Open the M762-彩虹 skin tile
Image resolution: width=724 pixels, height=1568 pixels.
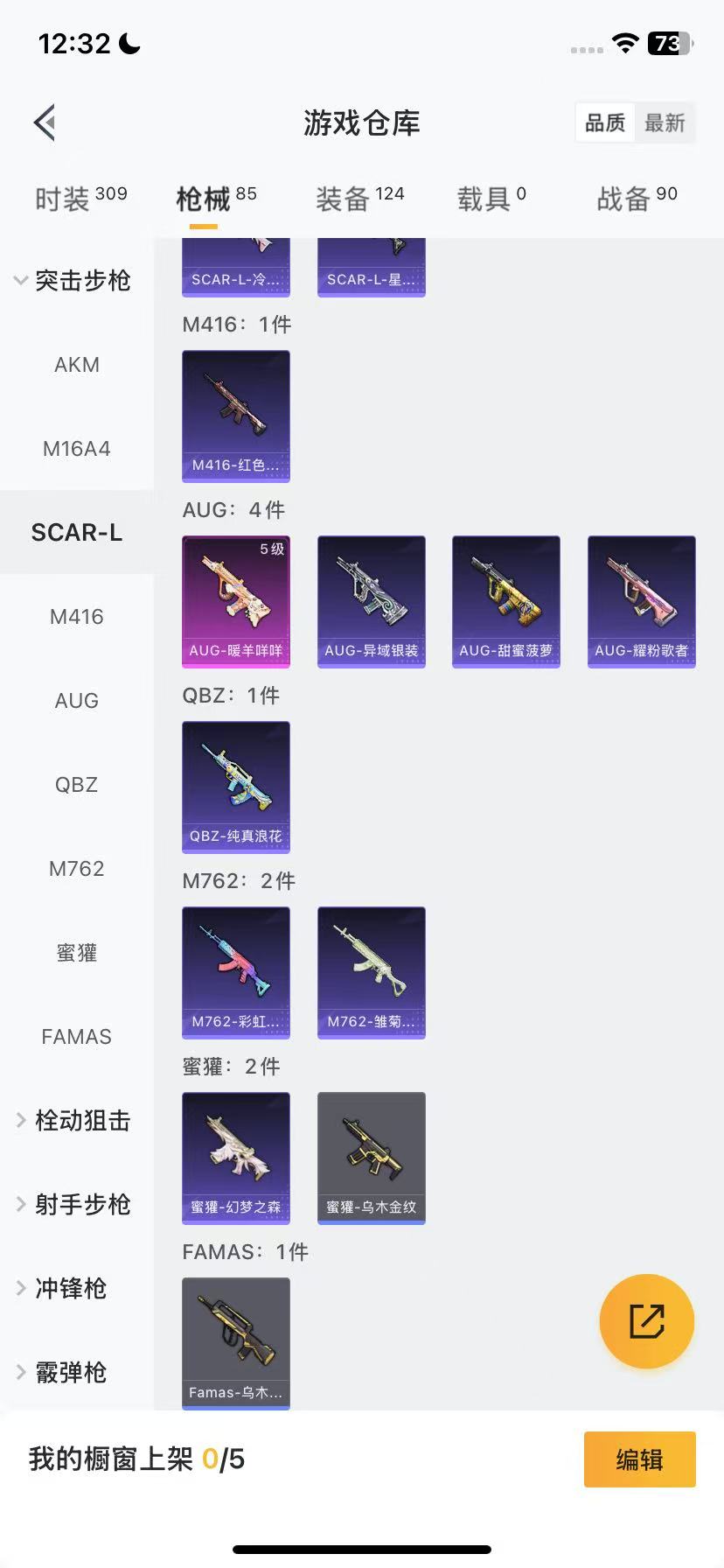(x=236, y=973)
